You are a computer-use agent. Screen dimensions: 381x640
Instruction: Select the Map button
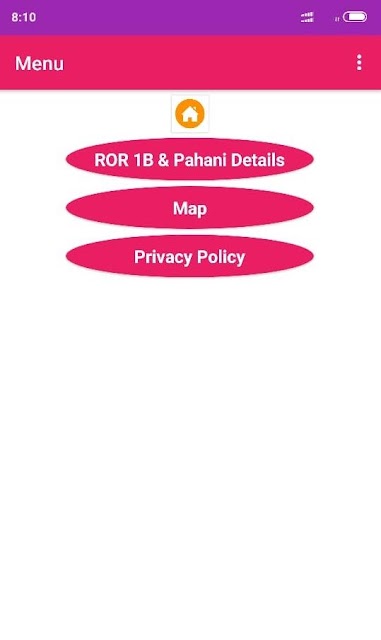pyautogui.click(x=189, y=208)
